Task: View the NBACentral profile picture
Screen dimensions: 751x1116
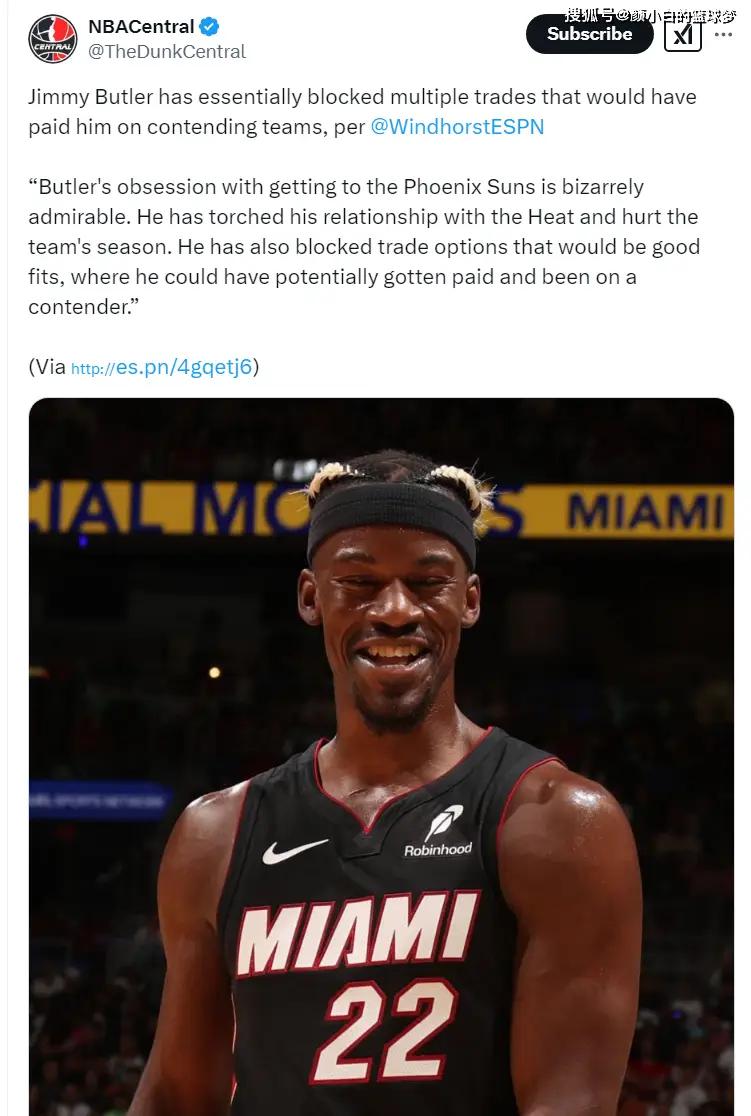Action: (53, 39)
